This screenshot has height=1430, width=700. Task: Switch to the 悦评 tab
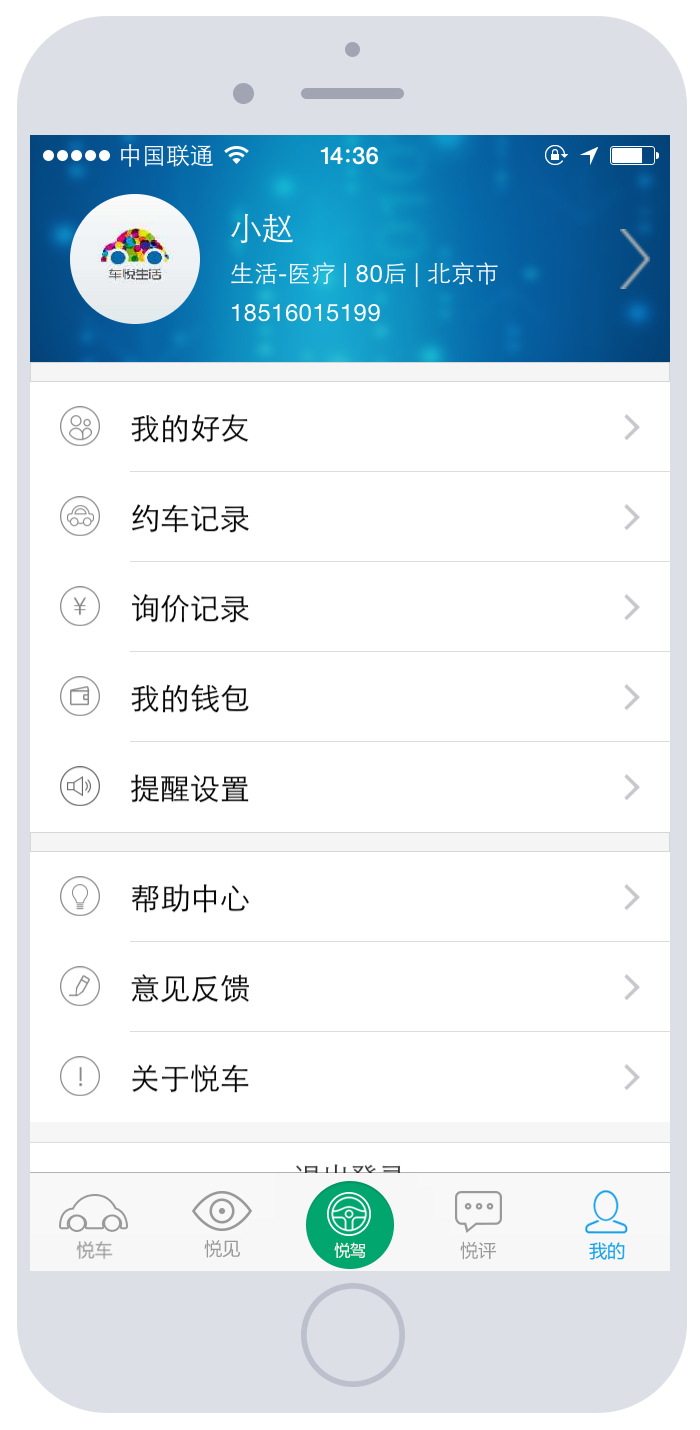click(x=478, y=1224)
